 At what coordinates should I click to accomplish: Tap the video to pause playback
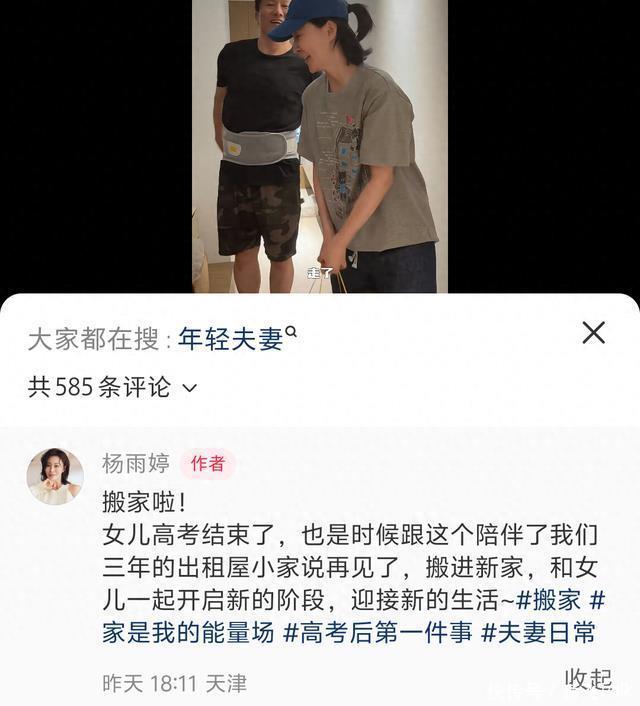320,150
